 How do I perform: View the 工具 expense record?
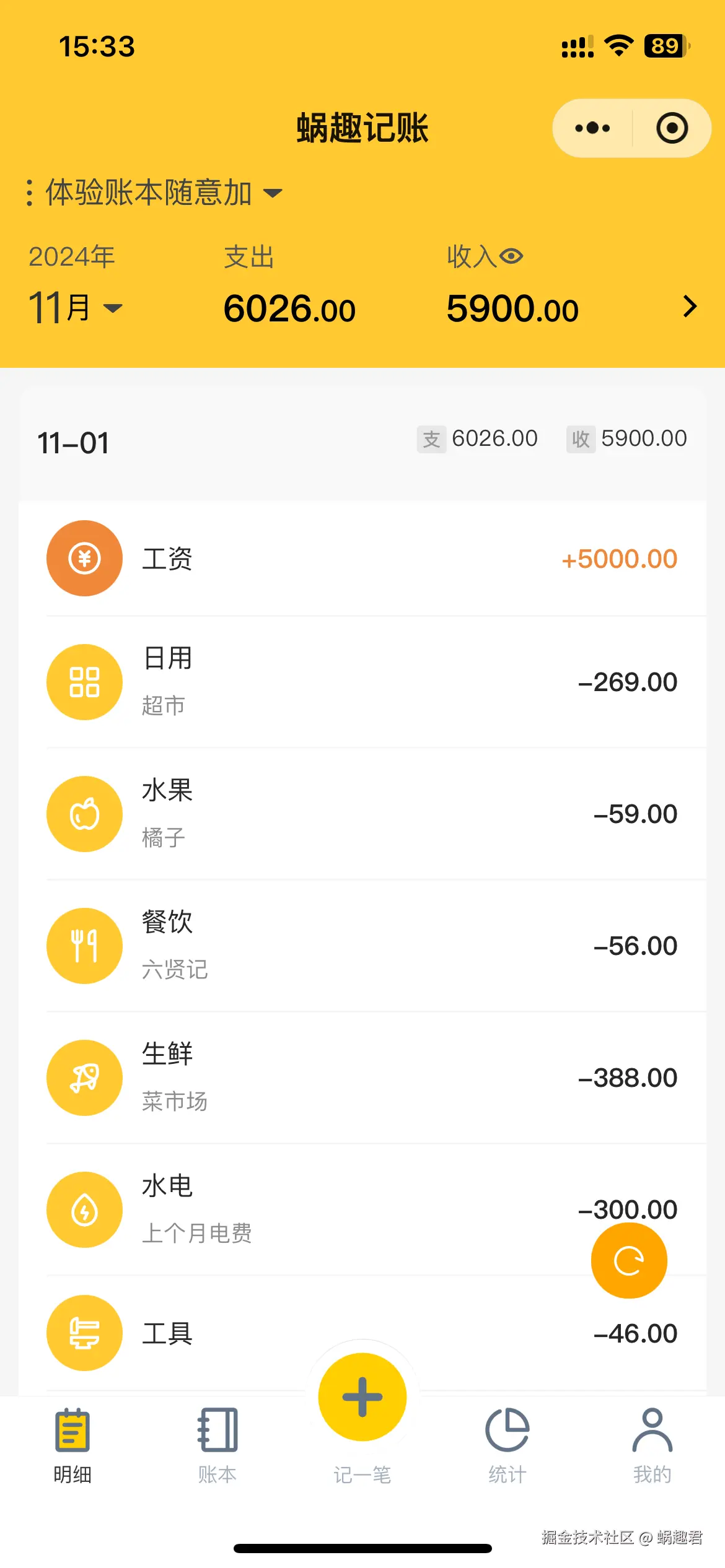click(x=186, y=1333)
